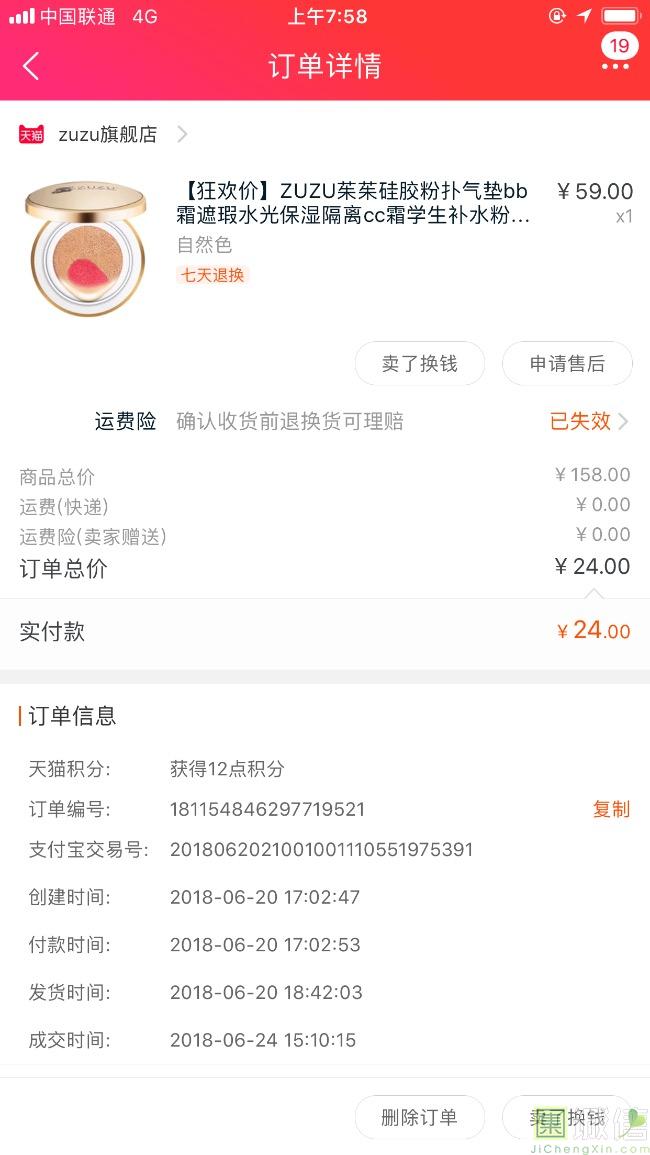This screenshot has height=1155, width=650.
Task: Open the three-dot more menu
Action: (615, 66)
